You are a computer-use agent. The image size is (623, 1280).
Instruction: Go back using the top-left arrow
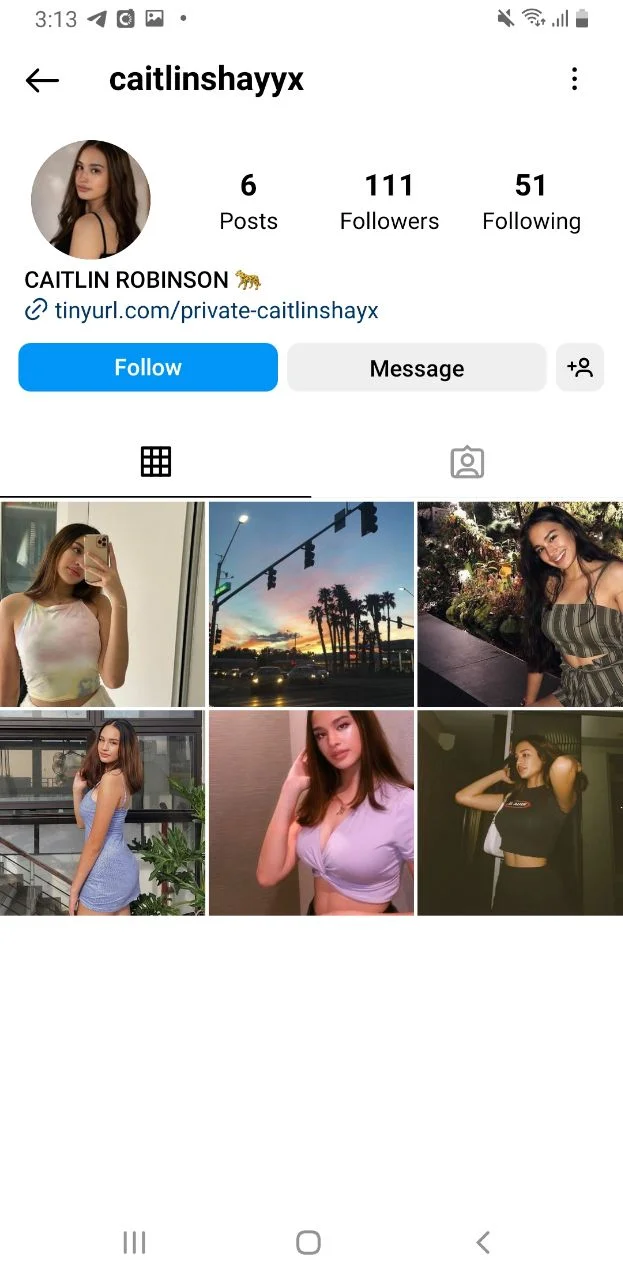(42, 81)
